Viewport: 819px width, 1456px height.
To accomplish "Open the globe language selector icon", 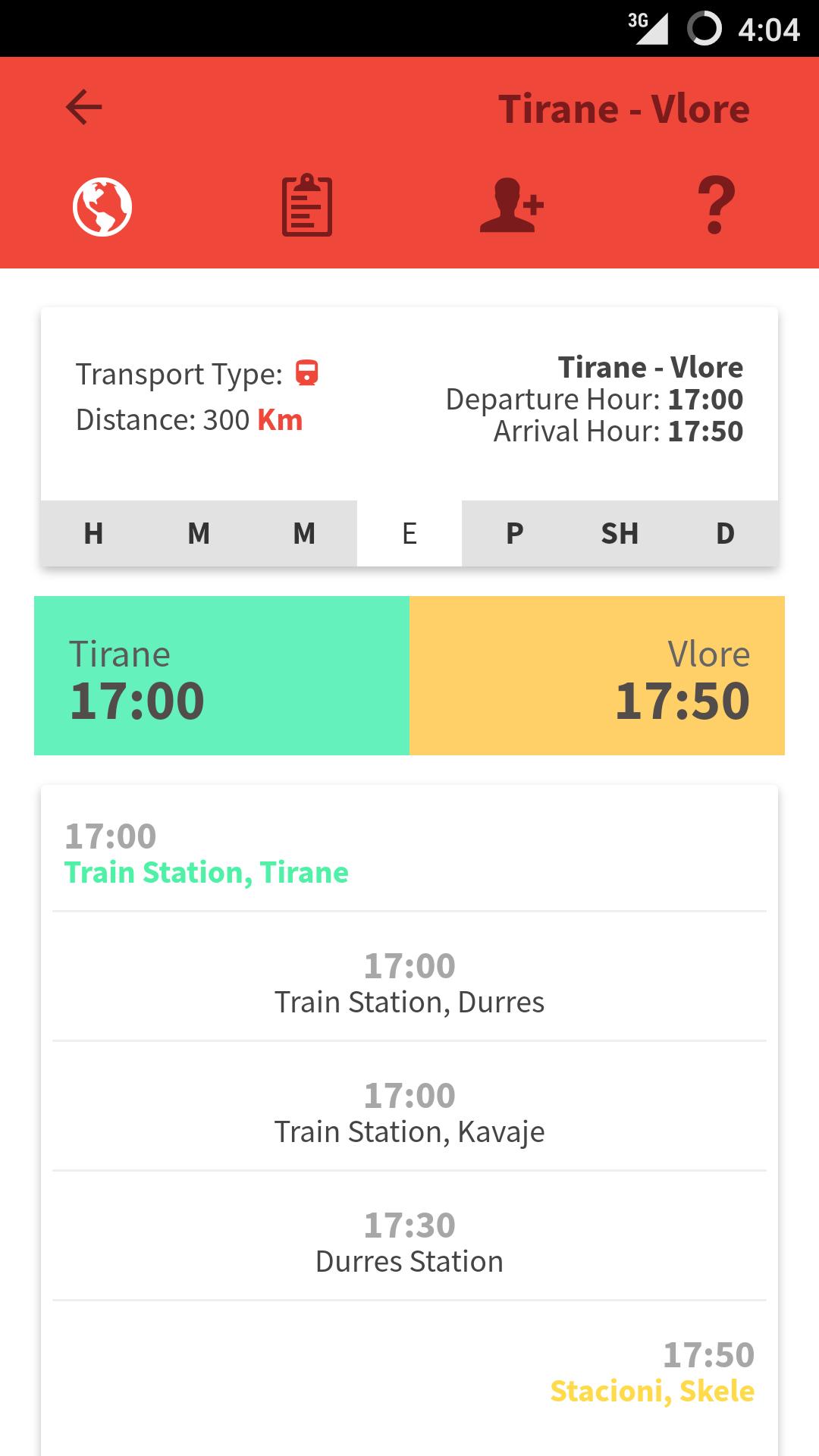I will coord(103,206).
